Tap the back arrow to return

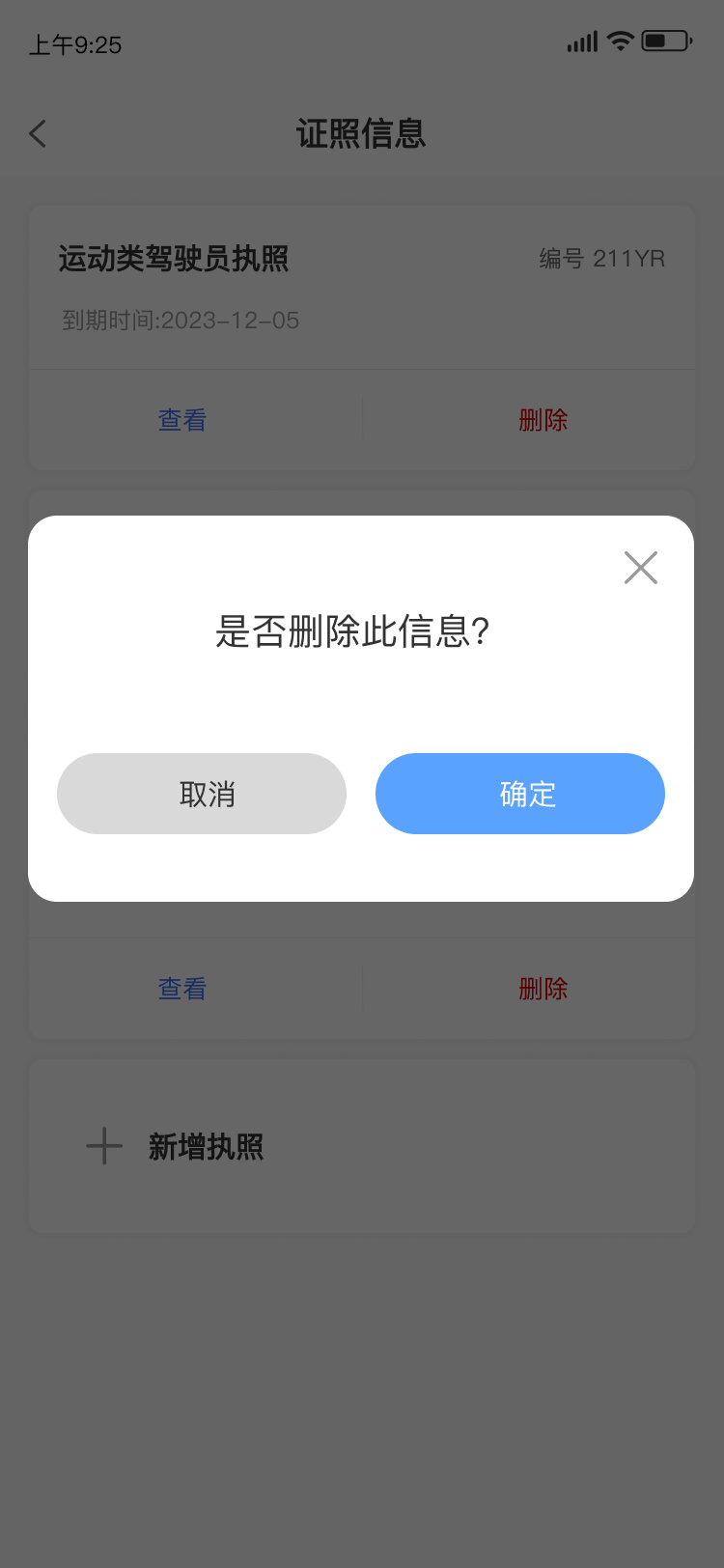click(x=37, y=134)
